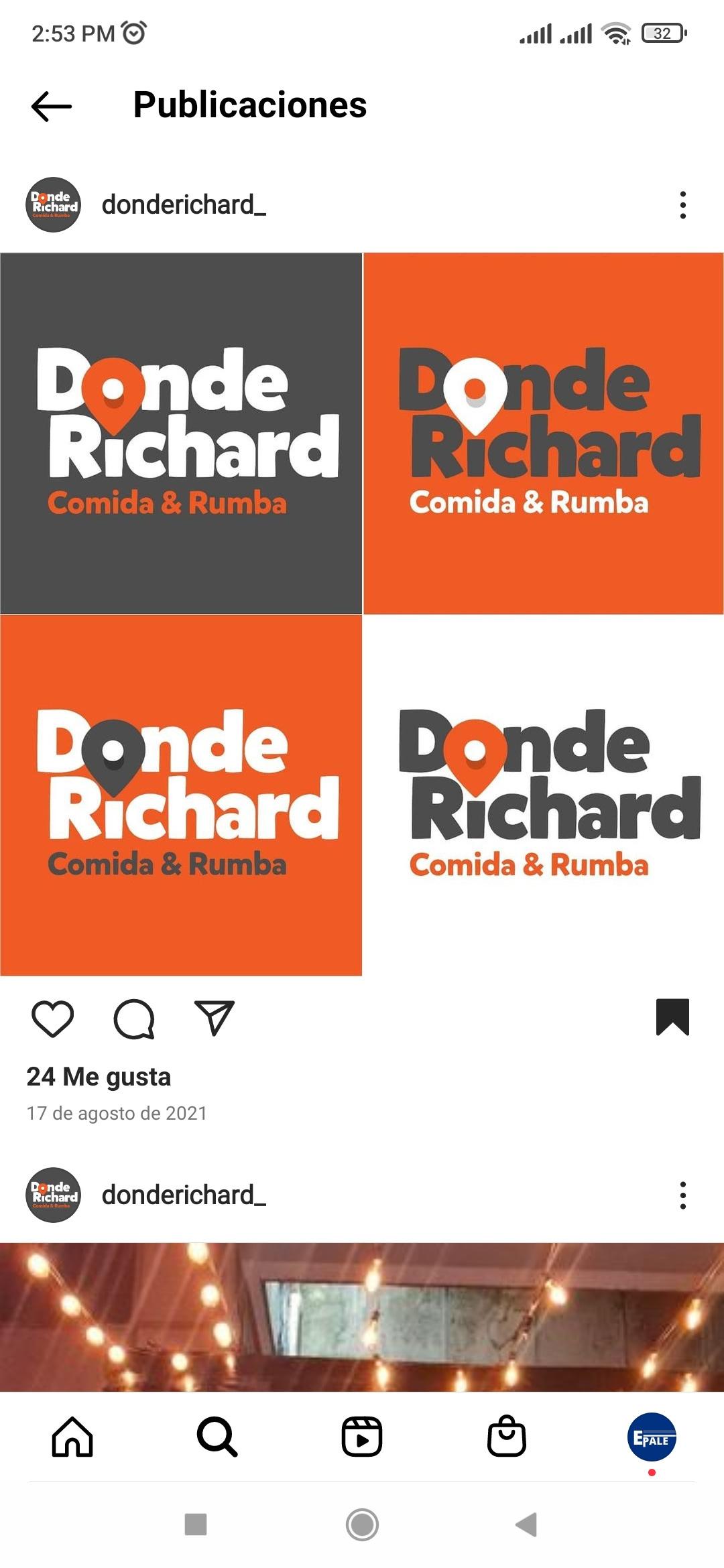Tap the system back triangle button

(x=527, y=1524)
